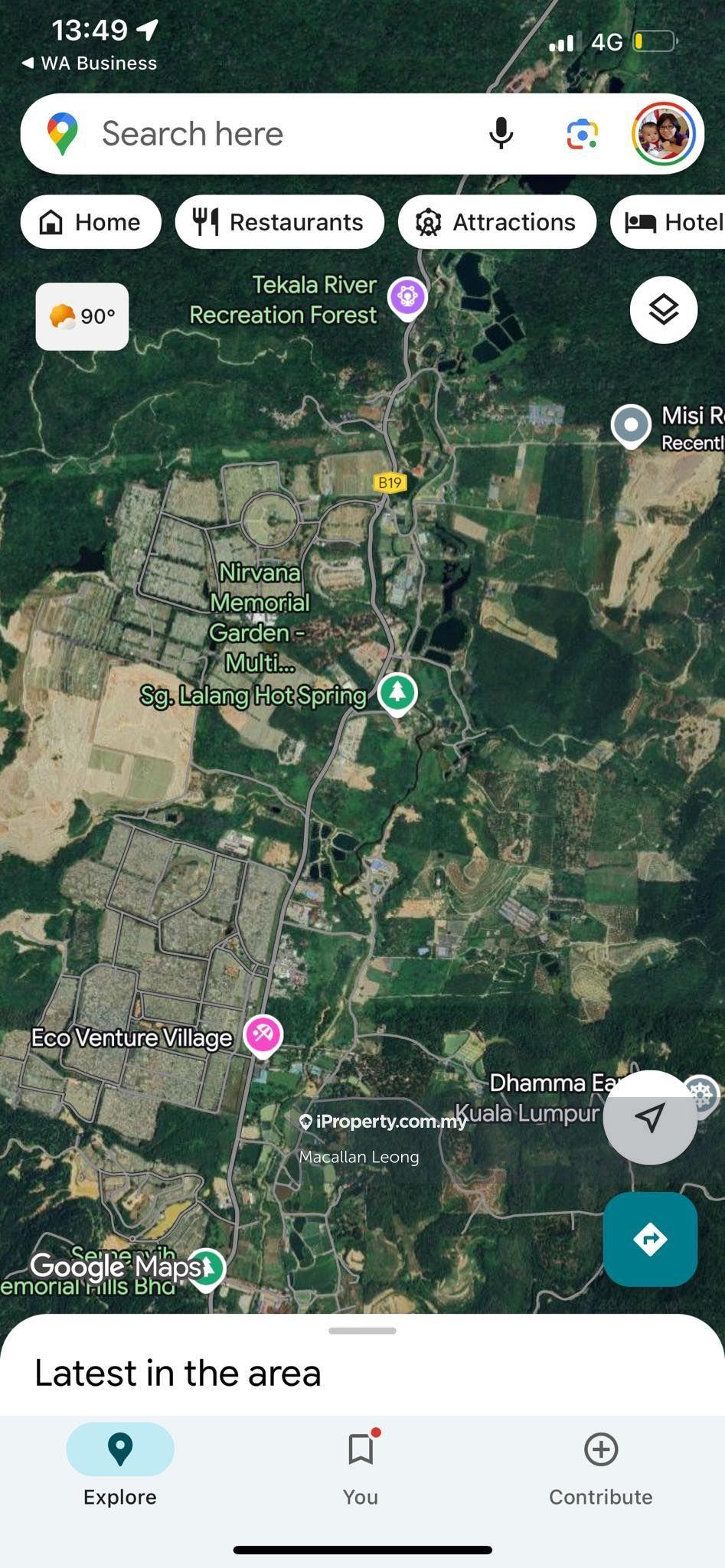The width and height of the screenshot is (725, 1568).
Task: Select the Sg. Lalang Hot Spring pin
Action: (x=397, y=693)
